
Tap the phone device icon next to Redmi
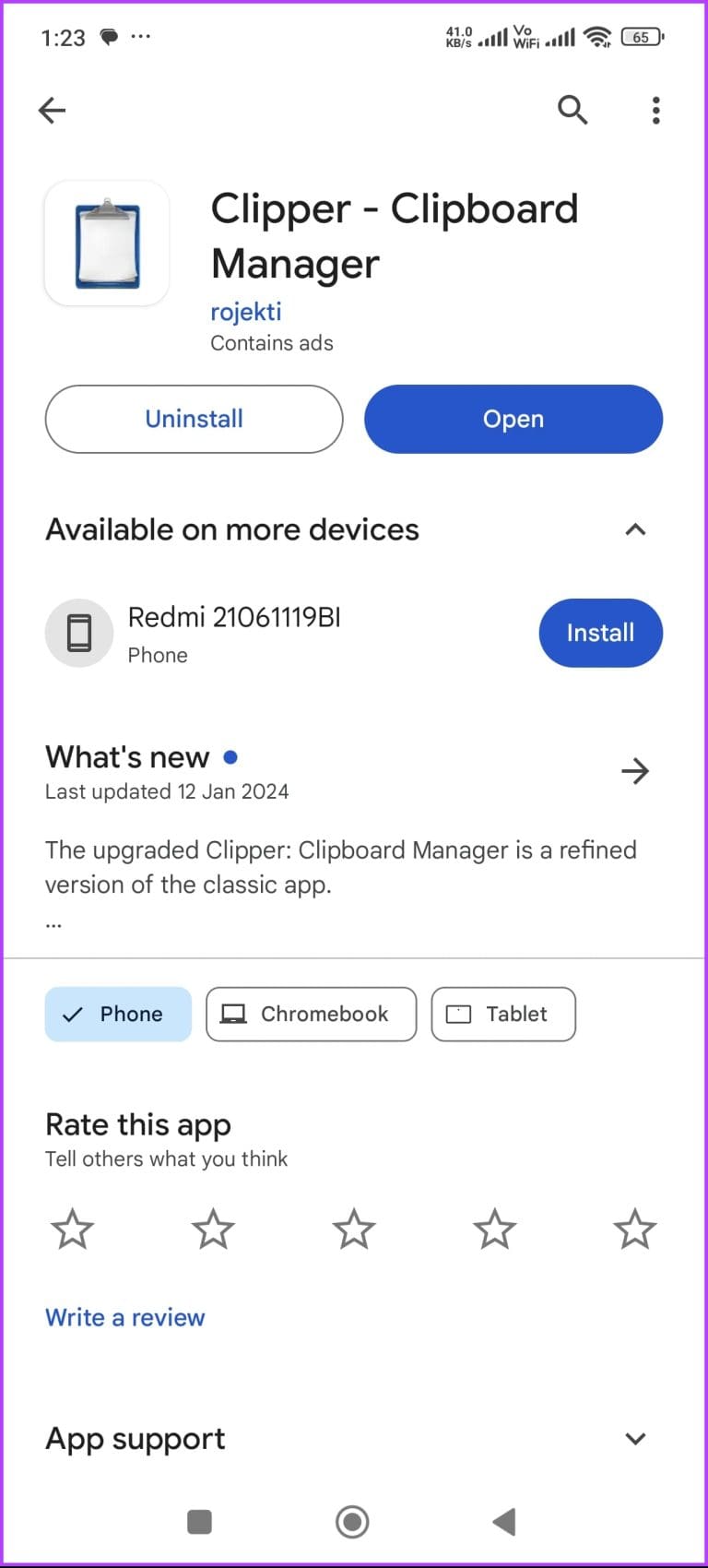coord(79,633)
